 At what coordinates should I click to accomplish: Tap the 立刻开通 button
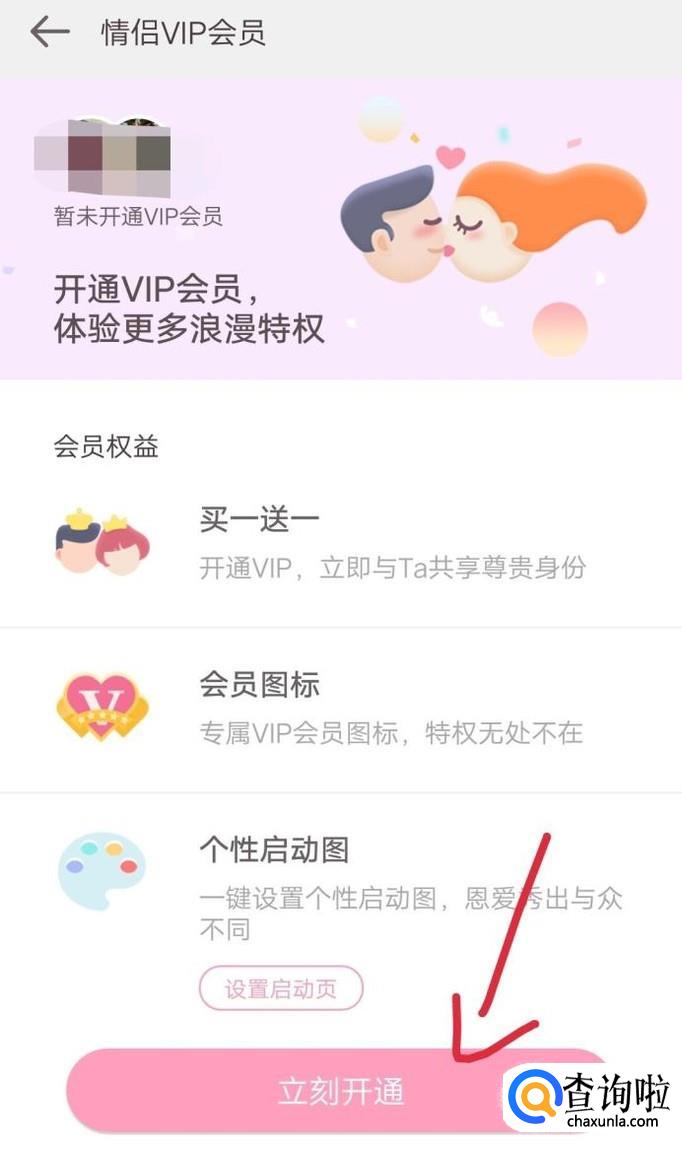[x=340, y=1091]
